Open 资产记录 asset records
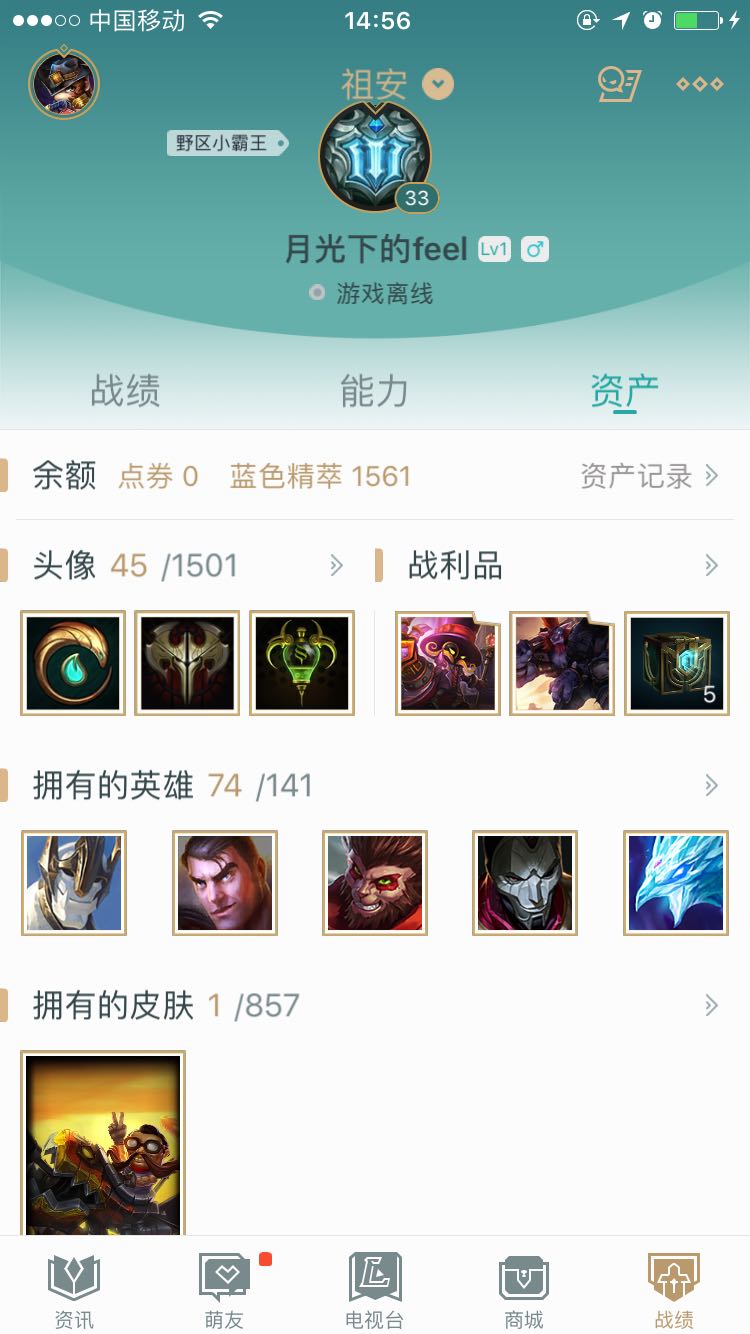Screen dimensions: 750x1334 click(x=649, y=476)
